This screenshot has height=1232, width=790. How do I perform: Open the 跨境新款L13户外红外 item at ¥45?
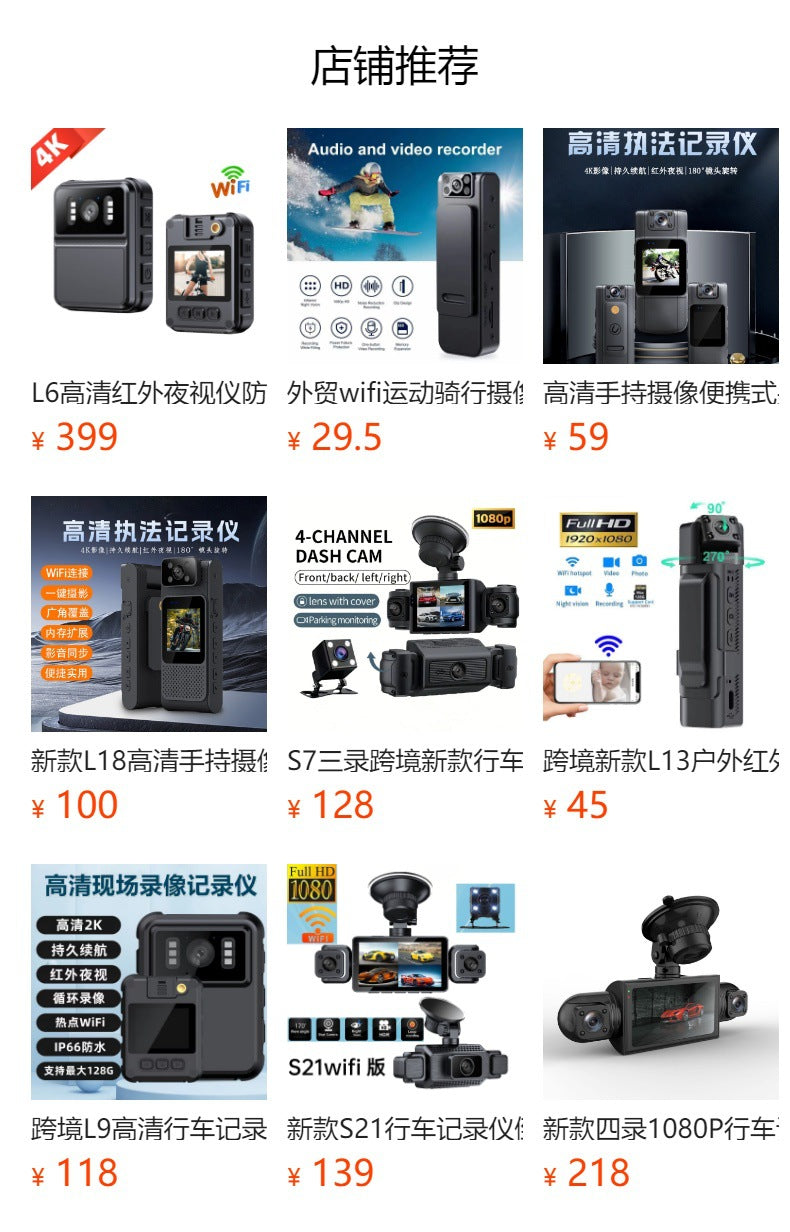pos(660,614)
